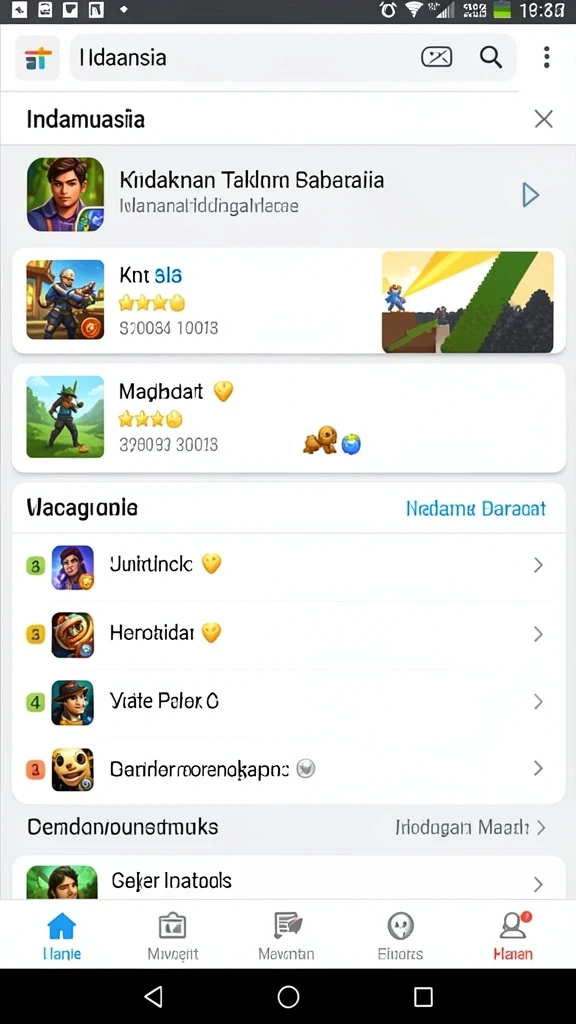Open the Herotıidar list row
This screenshot has height=1024, width=576.
(289, 634)
